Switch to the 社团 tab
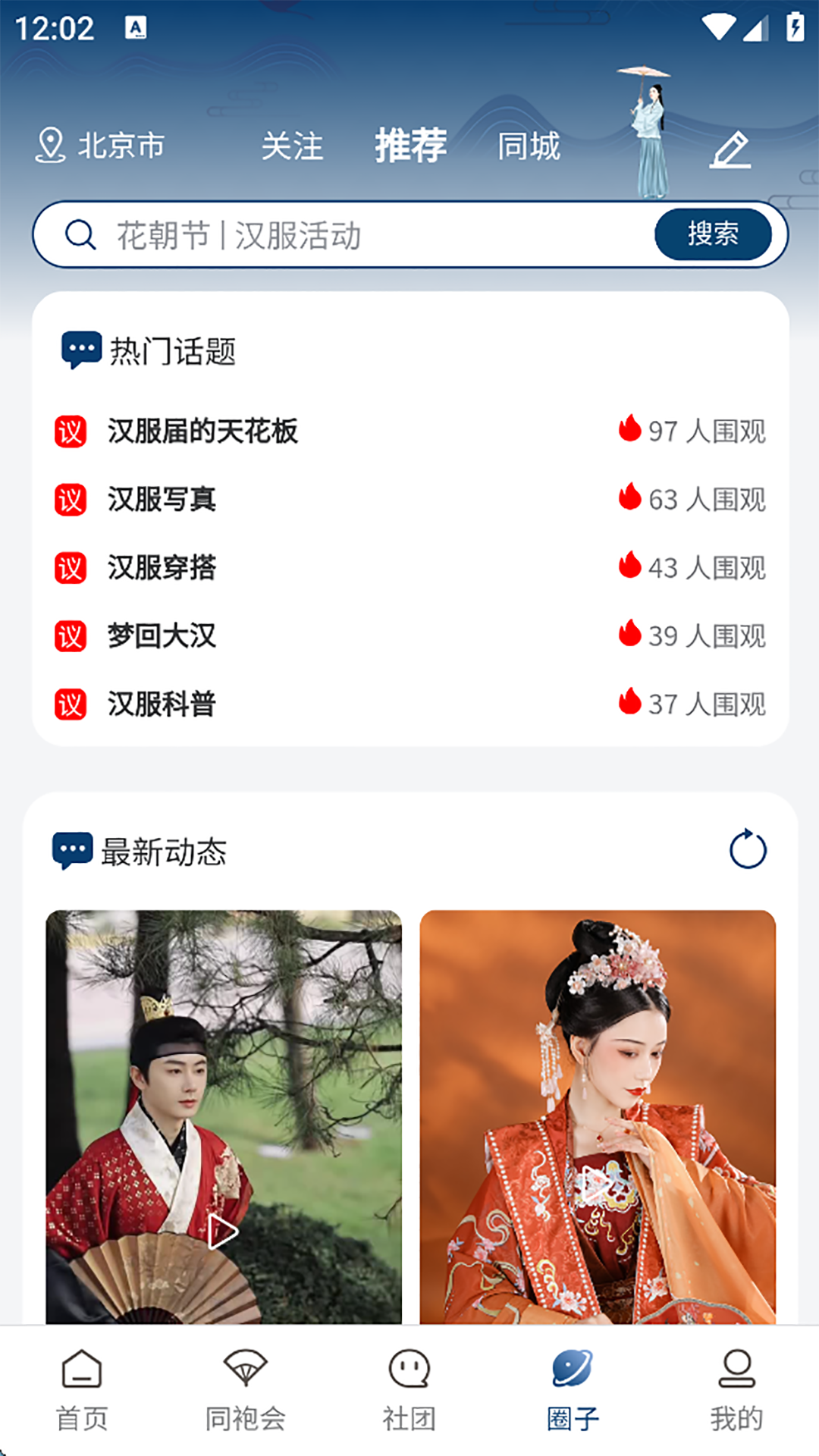Viewport: 819px width, 1456px height. (x=409, y=1389)
